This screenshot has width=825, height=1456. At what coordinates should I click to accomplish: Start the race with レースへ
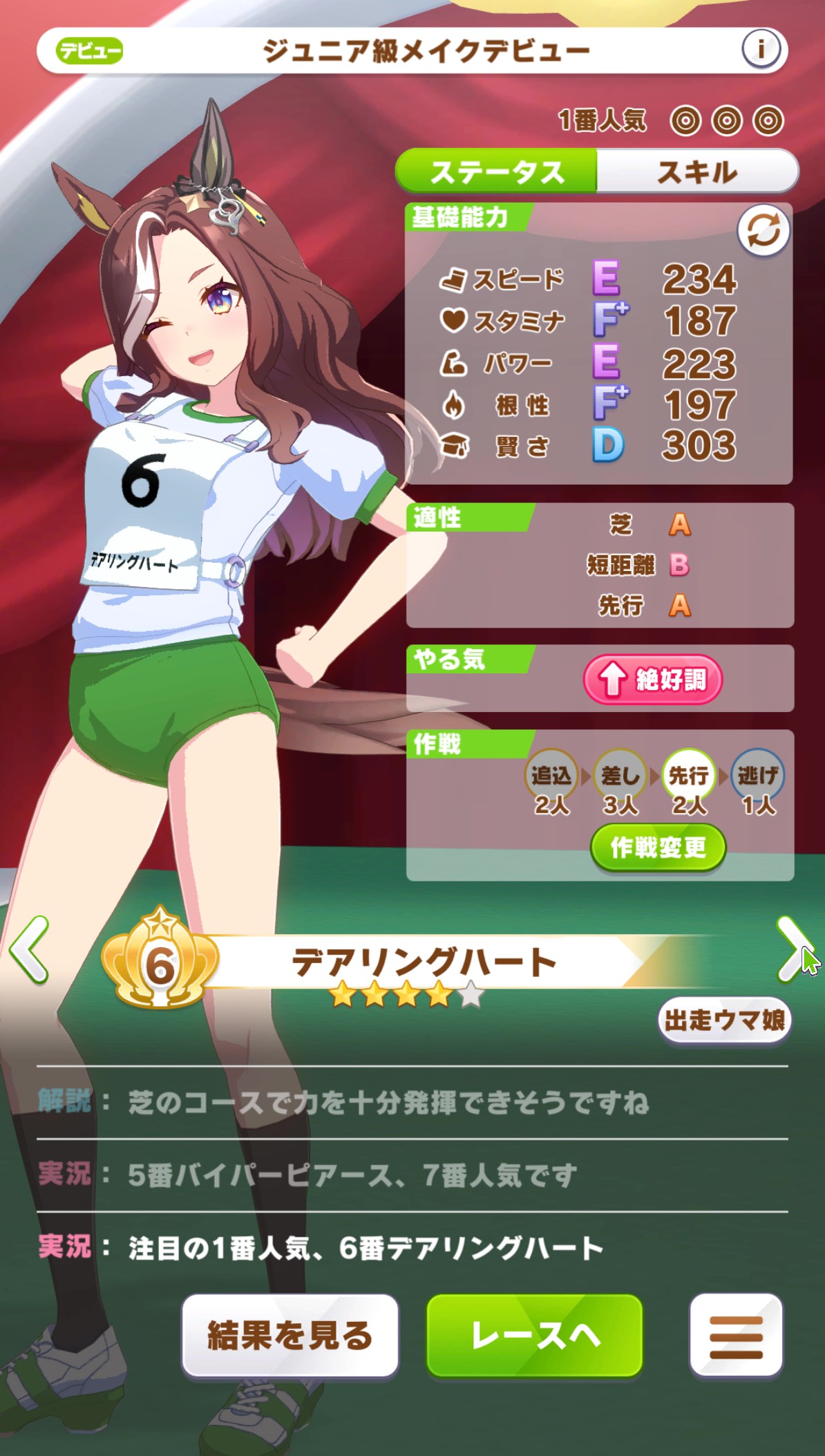(x=535, y=1335)
